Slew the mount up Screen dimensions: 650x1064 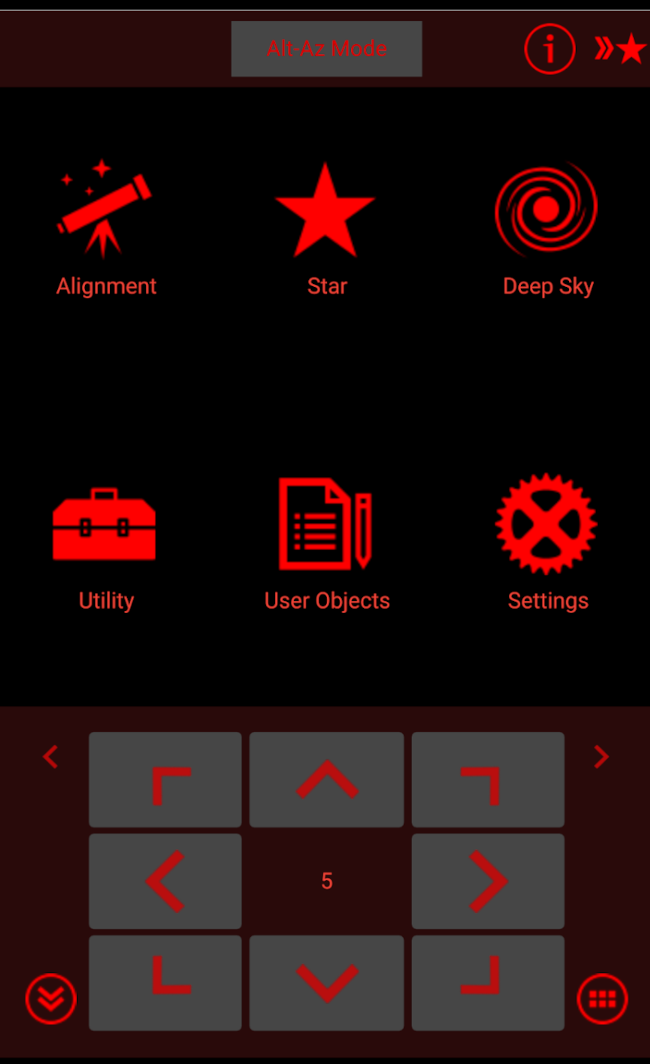[x=326, y=779]
